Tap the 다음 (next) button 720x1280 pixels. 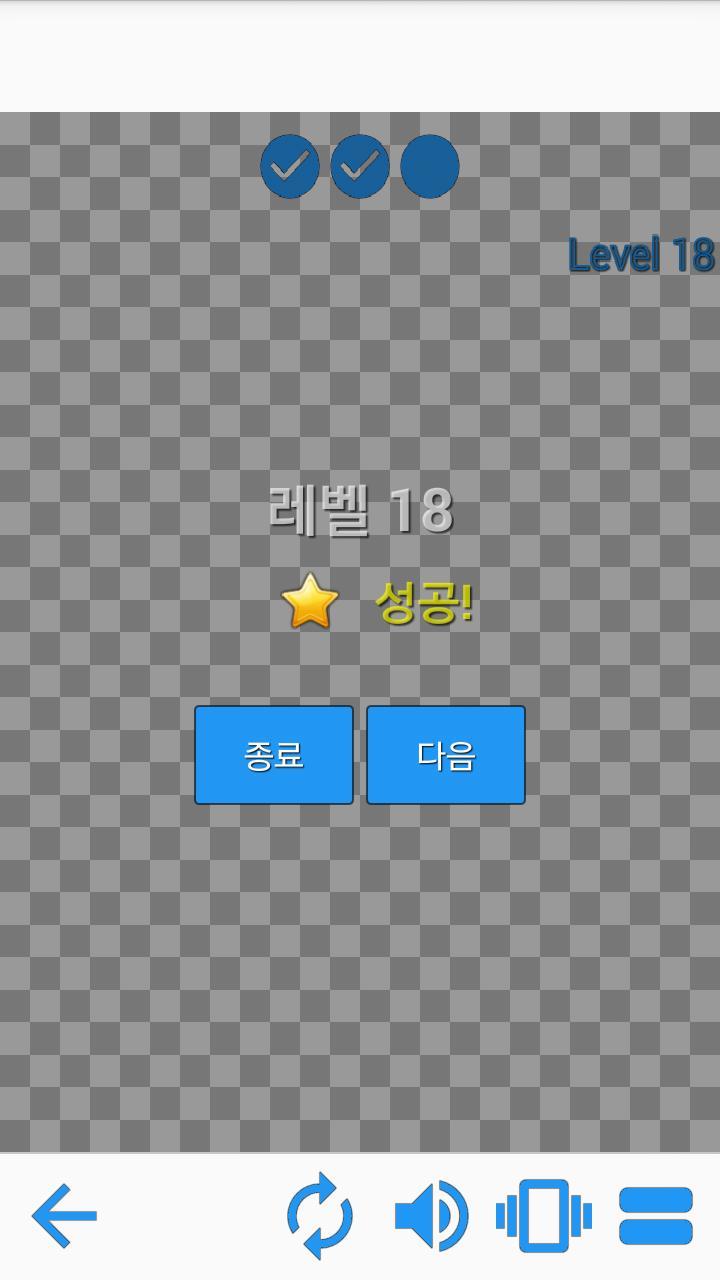445,755
